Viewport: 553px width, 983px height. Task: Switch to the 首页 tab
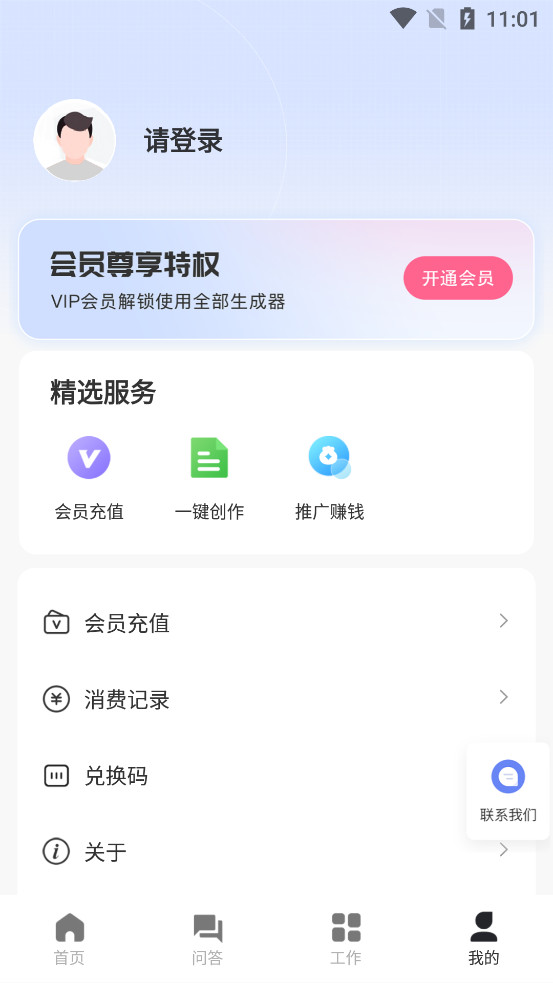69,938
